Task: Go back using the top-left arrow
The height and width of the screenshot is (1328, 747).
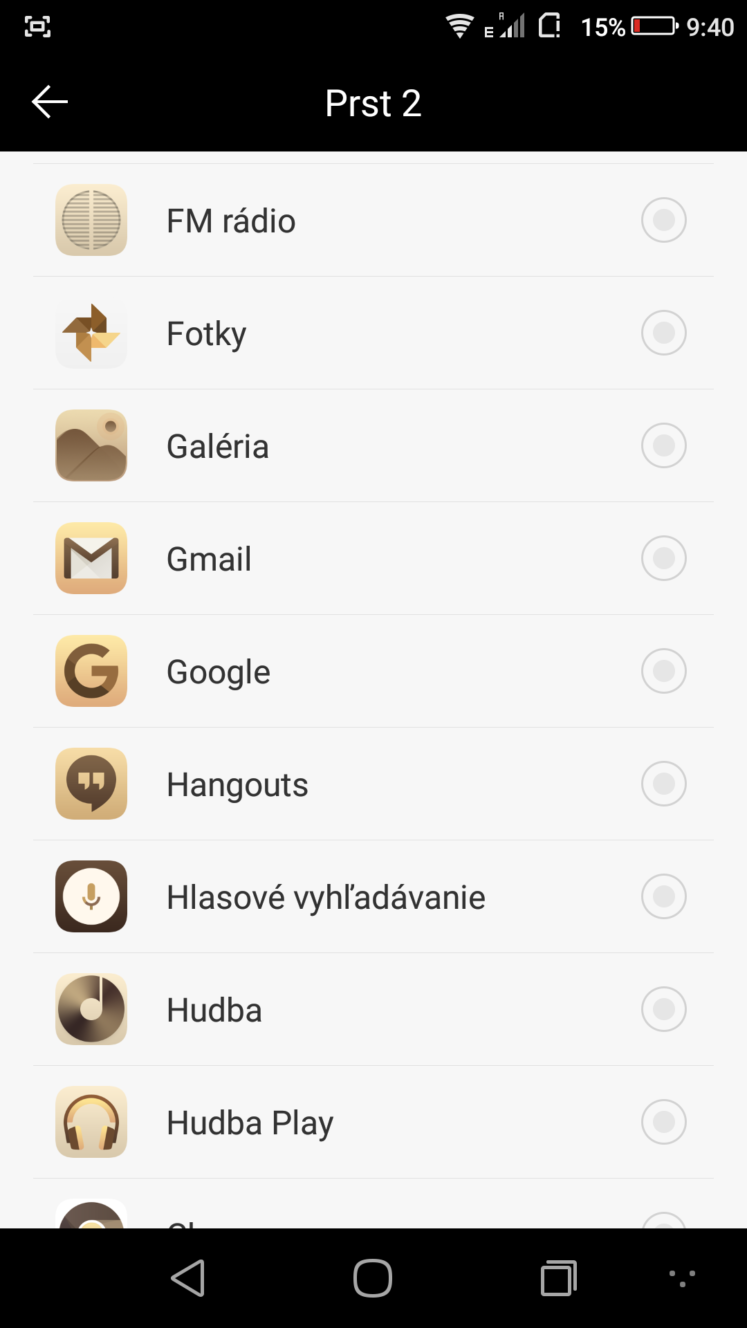Action: [49, 102]
